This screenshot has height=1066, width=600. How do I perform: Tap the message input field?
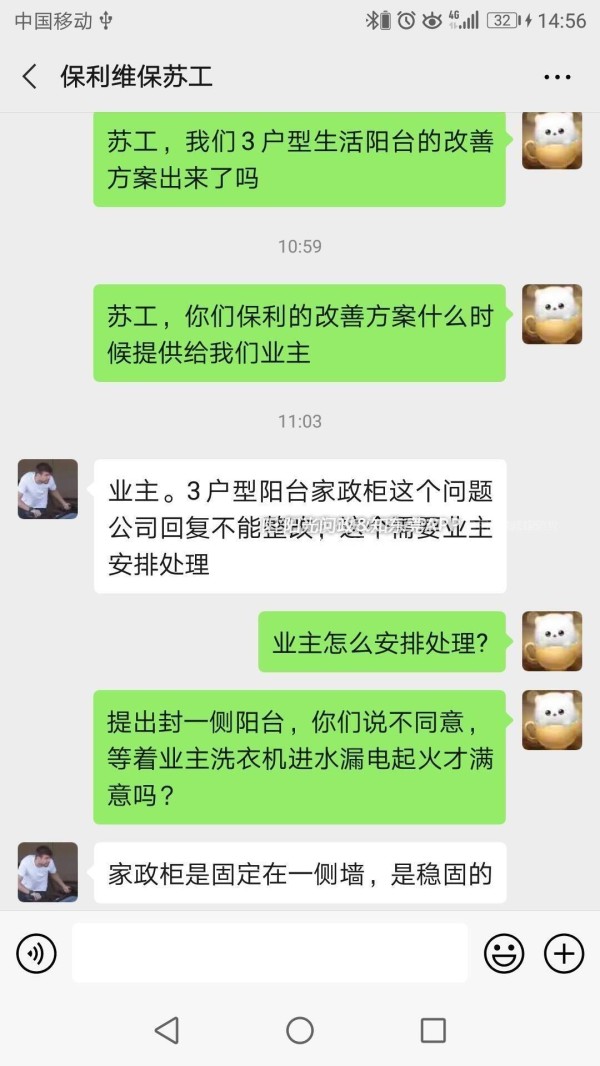269,953
